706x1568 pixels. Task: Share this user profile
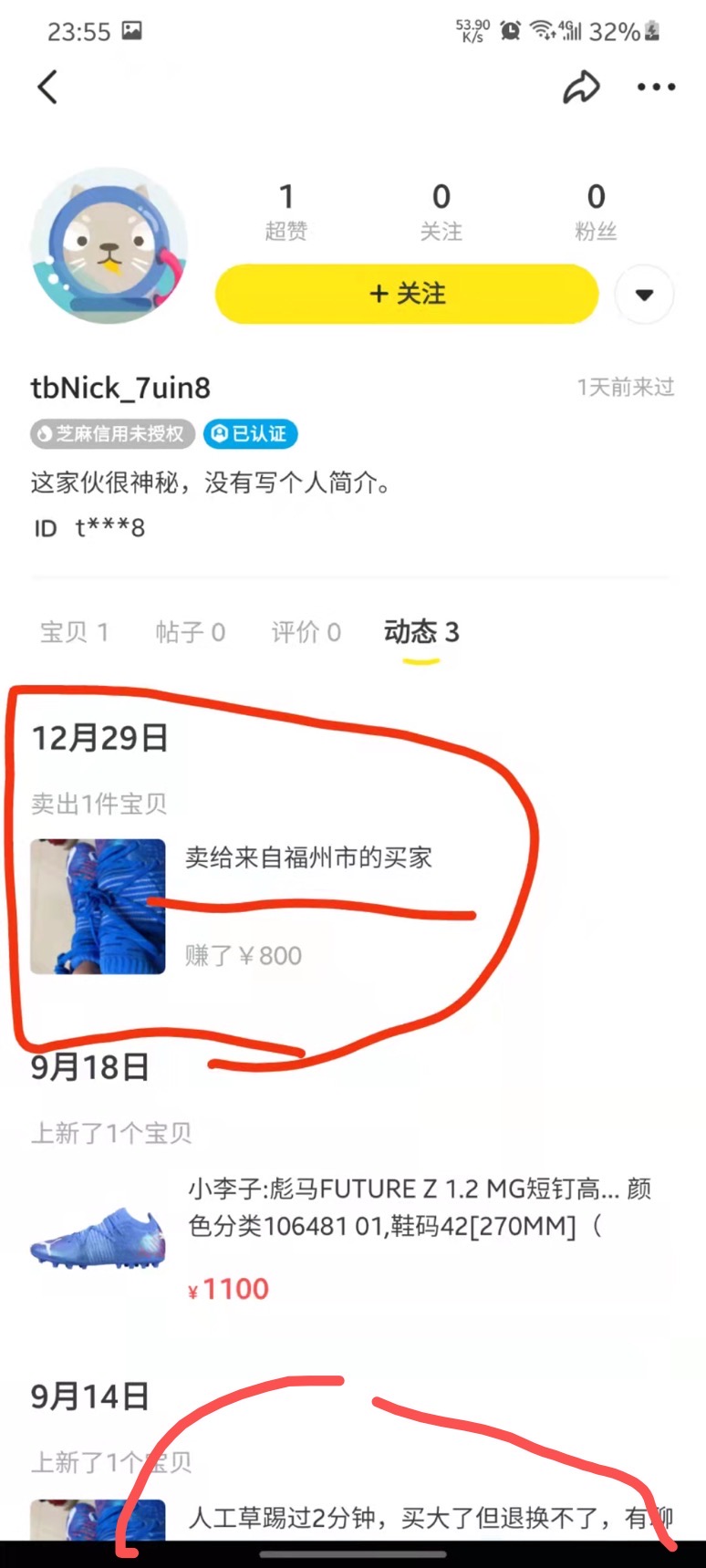(x=581, y=88)
